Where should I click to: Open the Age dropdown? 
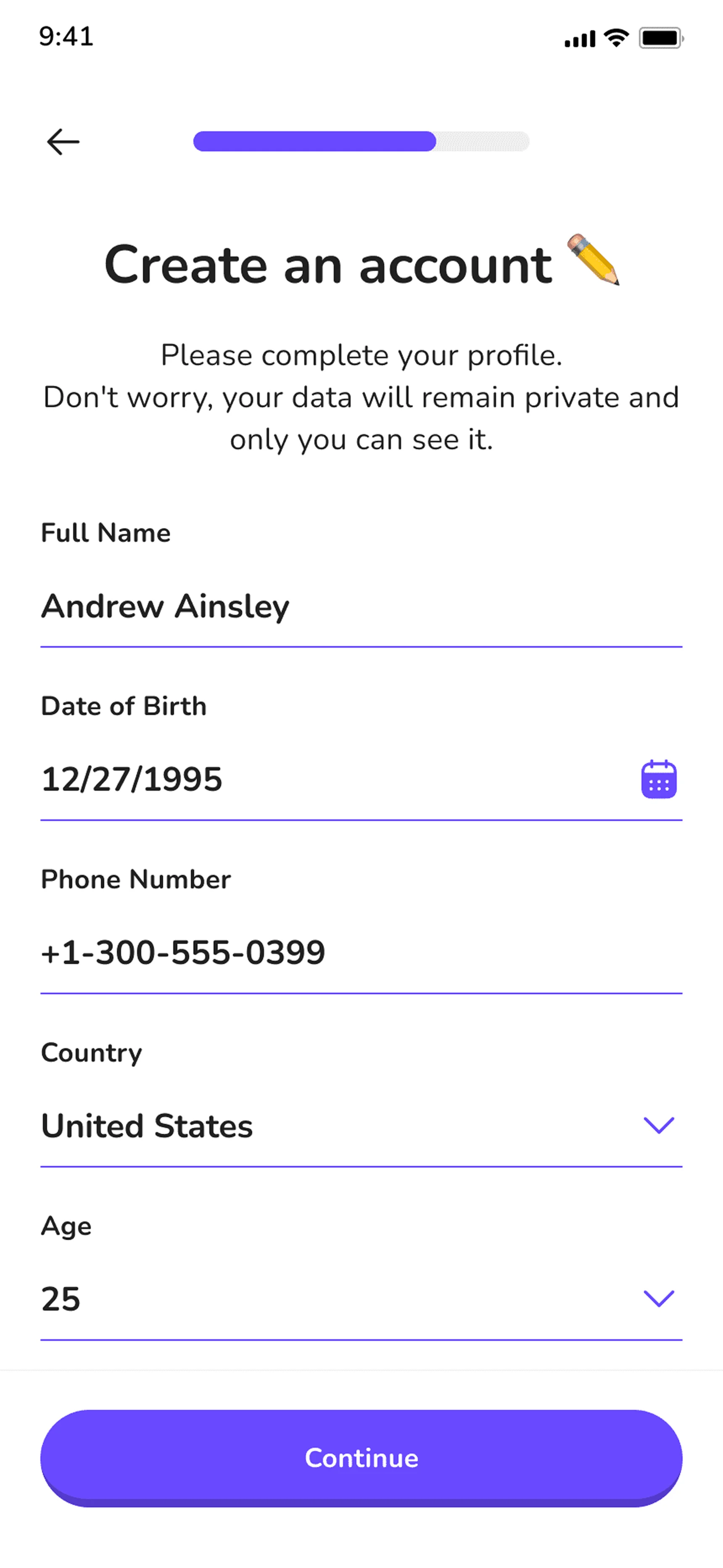coord(659,1298)
